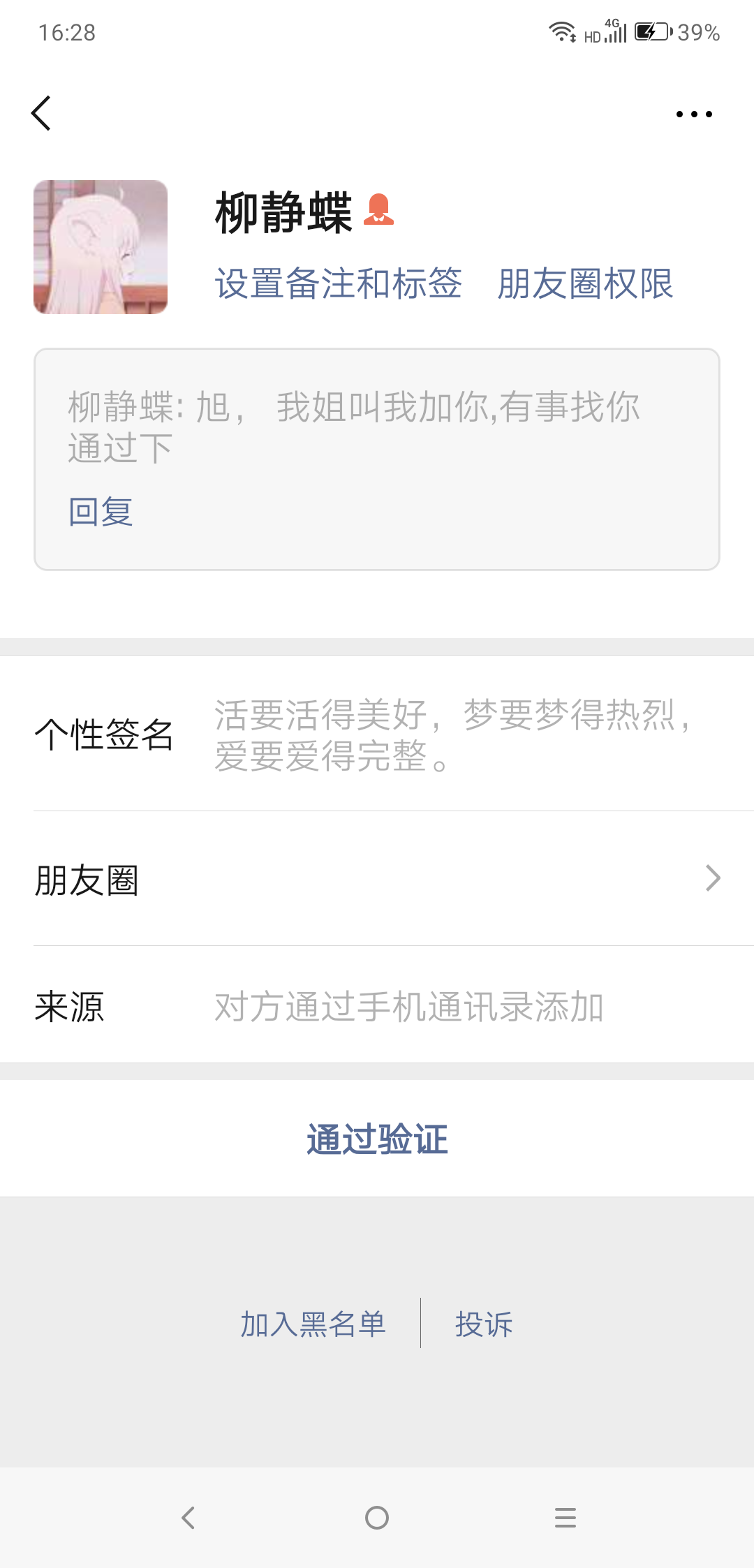Open 朋友圈权限 settings
The image size is (754, 1568).
[585, 283]
